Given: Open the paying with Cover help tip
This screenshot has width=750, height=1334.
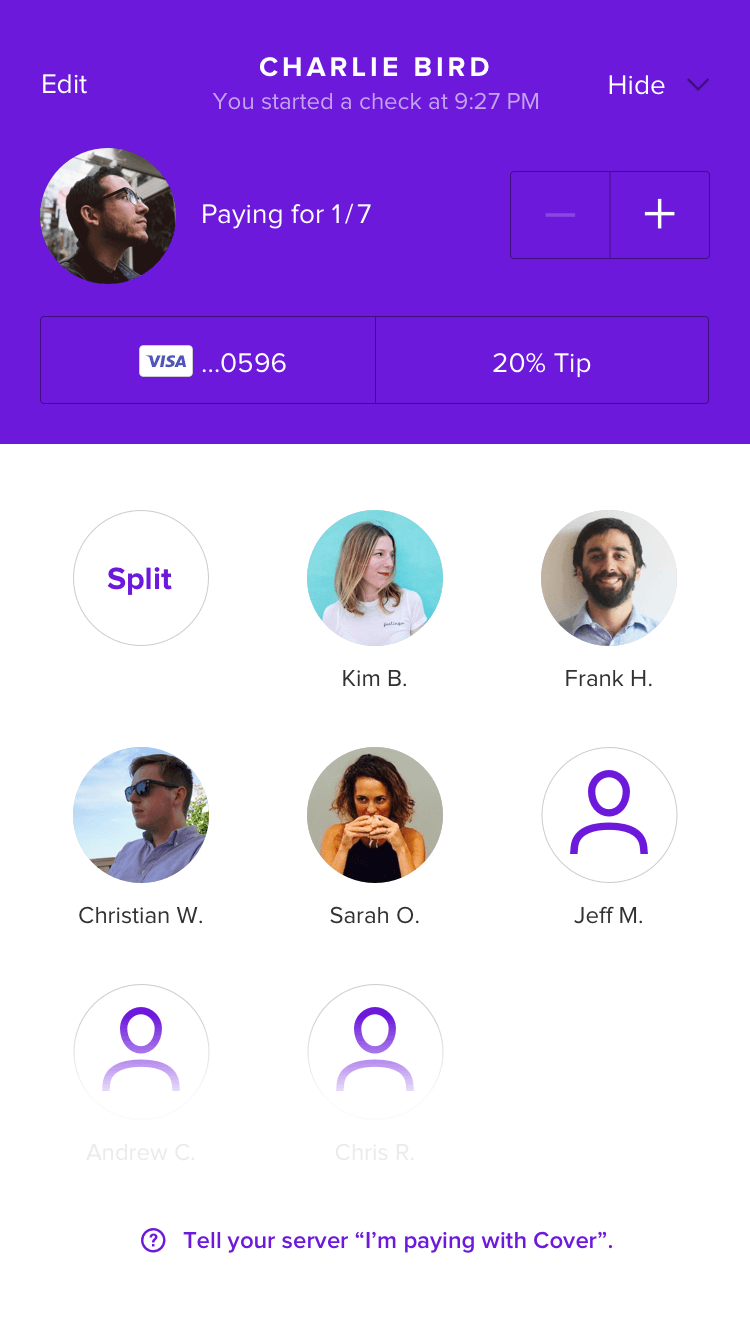Looking at the screenshot, I should (376, 1241).
